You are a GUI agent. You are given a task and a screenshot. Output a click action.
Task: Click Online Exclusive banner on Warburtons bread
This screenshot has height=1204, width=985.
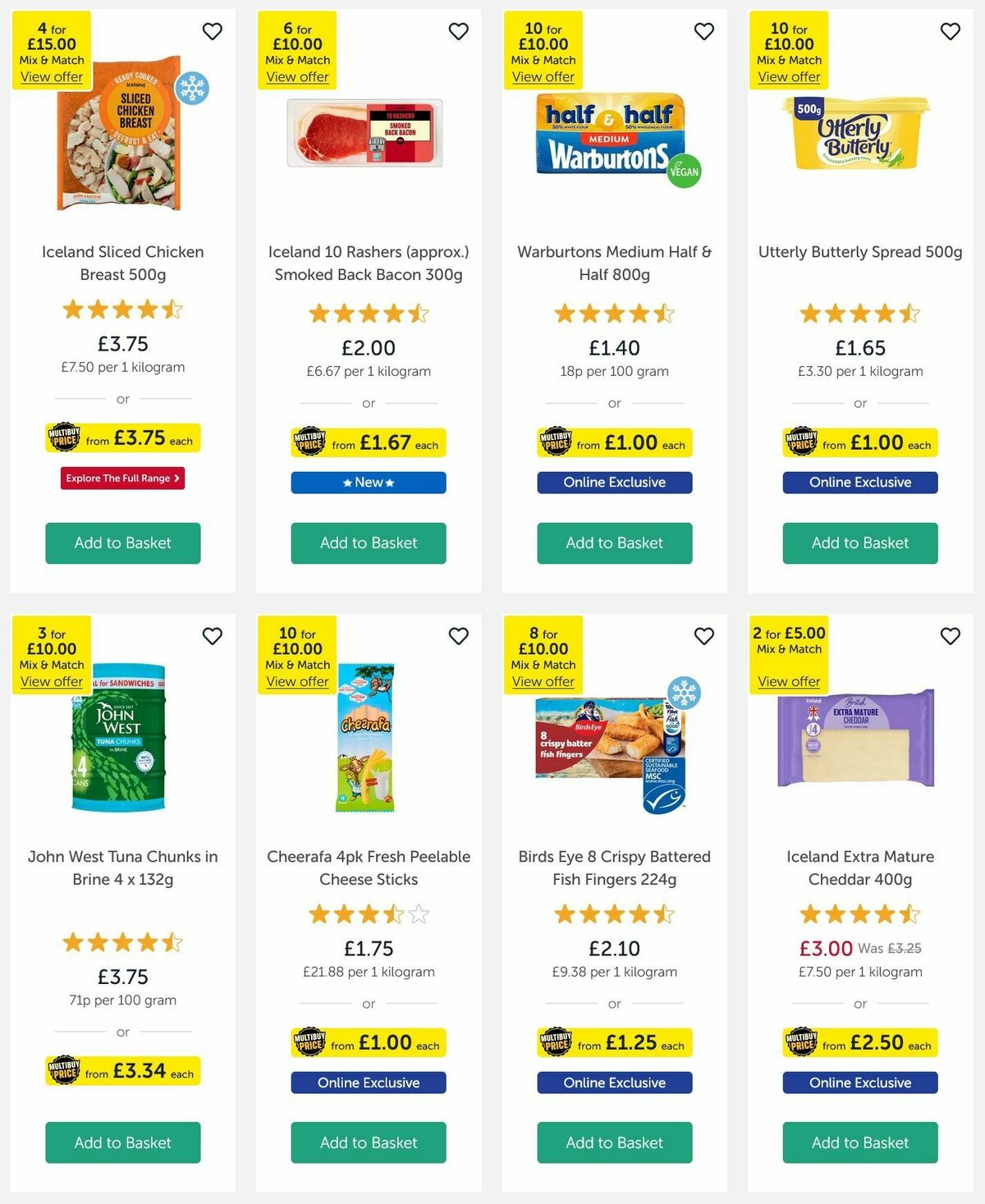[614, 483]
